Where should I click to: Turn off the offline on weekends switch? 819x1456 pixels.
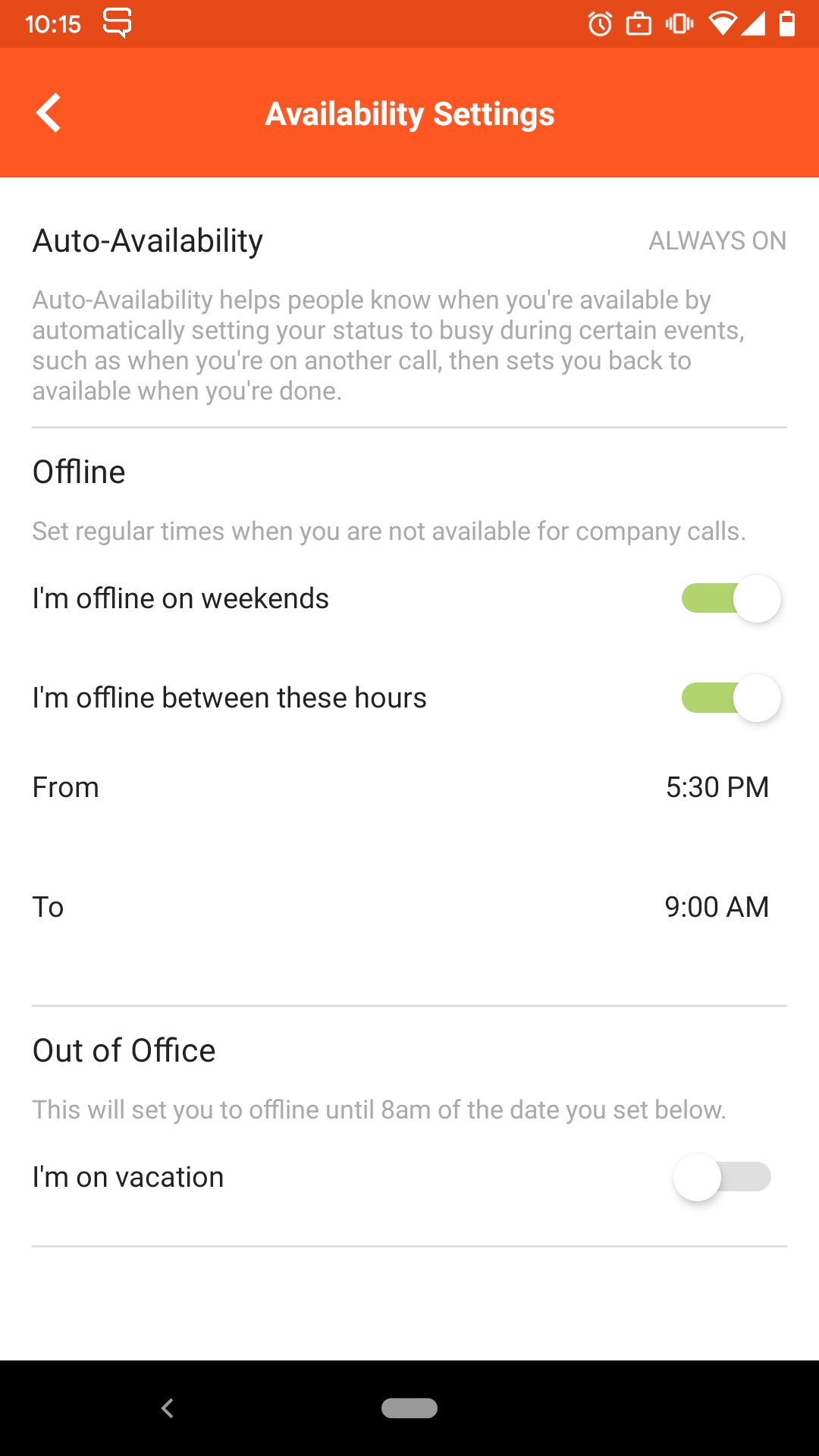coord(730,599)
